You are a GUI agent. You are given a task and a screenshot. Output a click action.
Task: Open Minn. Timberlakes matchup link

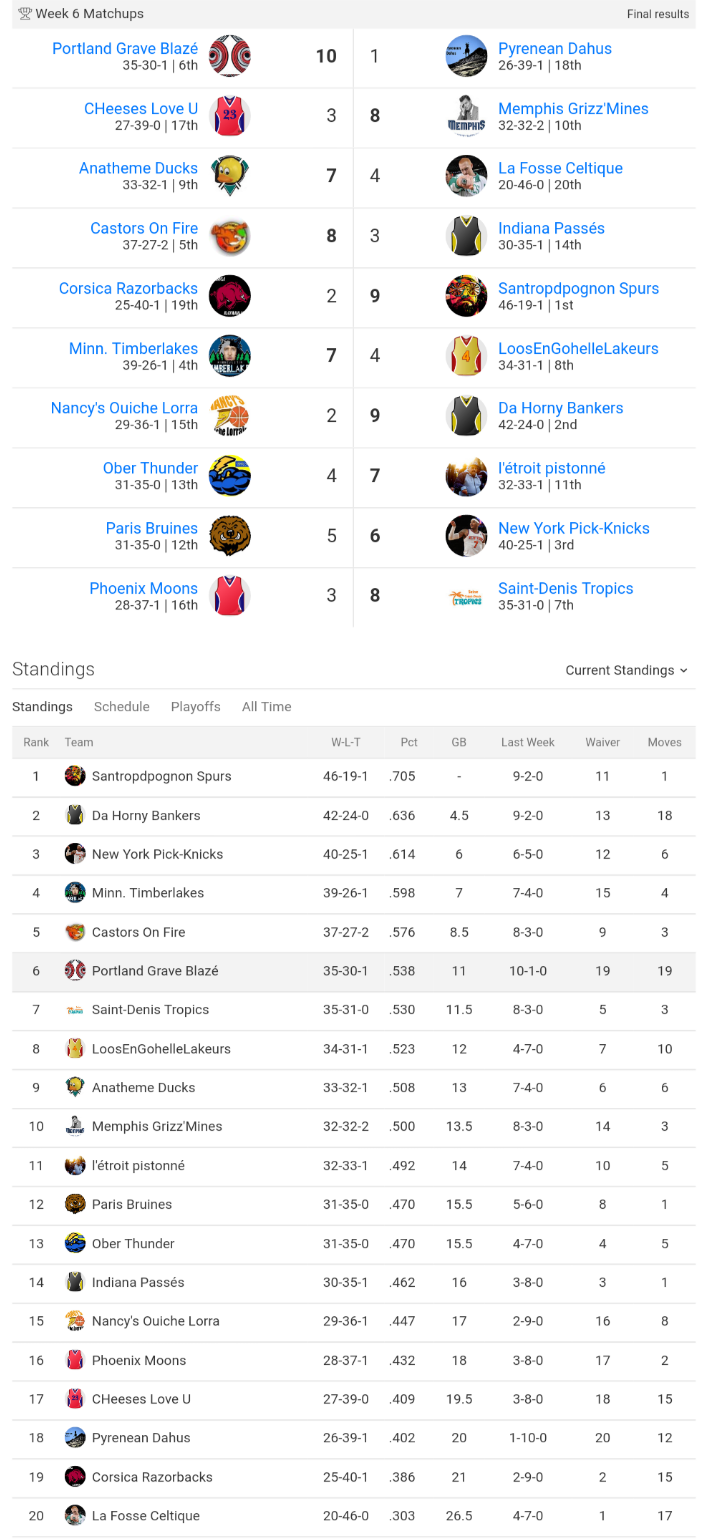[133, 349]
